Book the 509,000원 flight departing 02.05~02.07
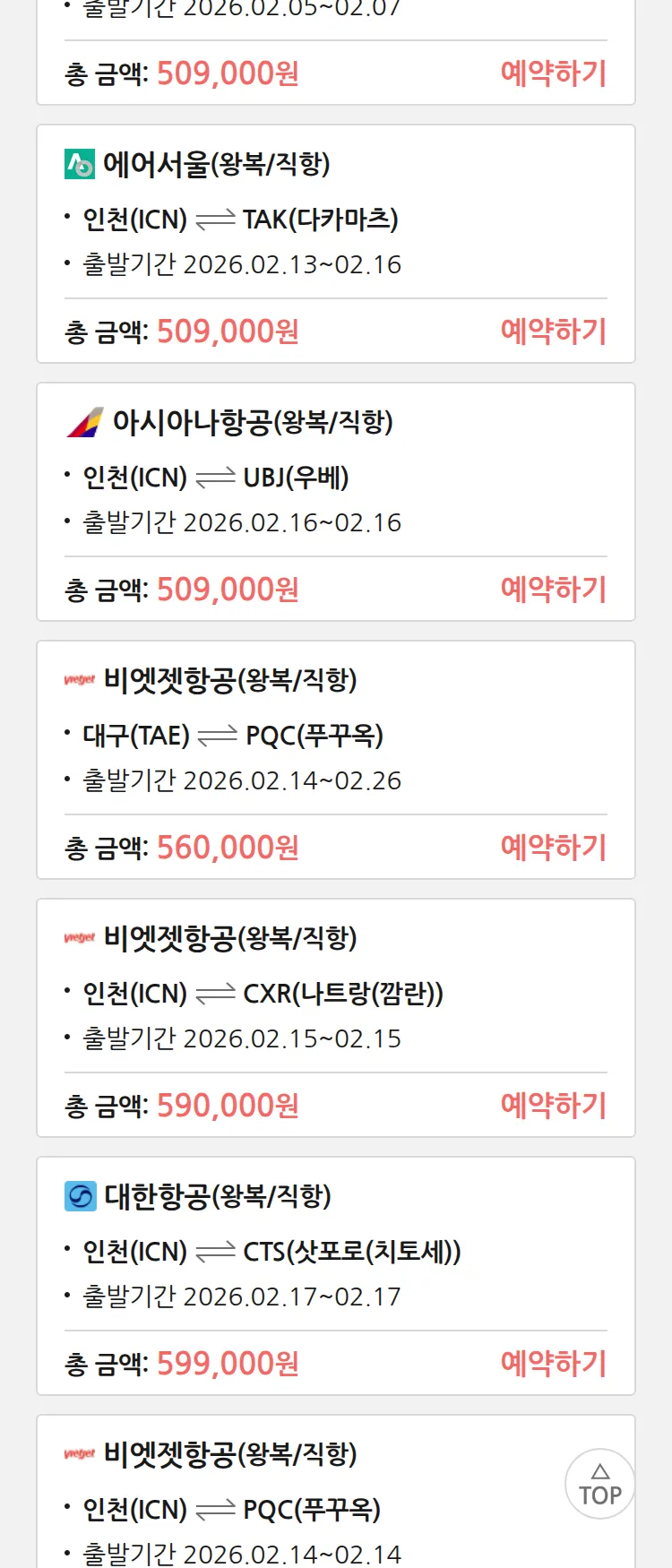Image resolution: width=672 pixels, height=1568 pixels. (553, 73)
